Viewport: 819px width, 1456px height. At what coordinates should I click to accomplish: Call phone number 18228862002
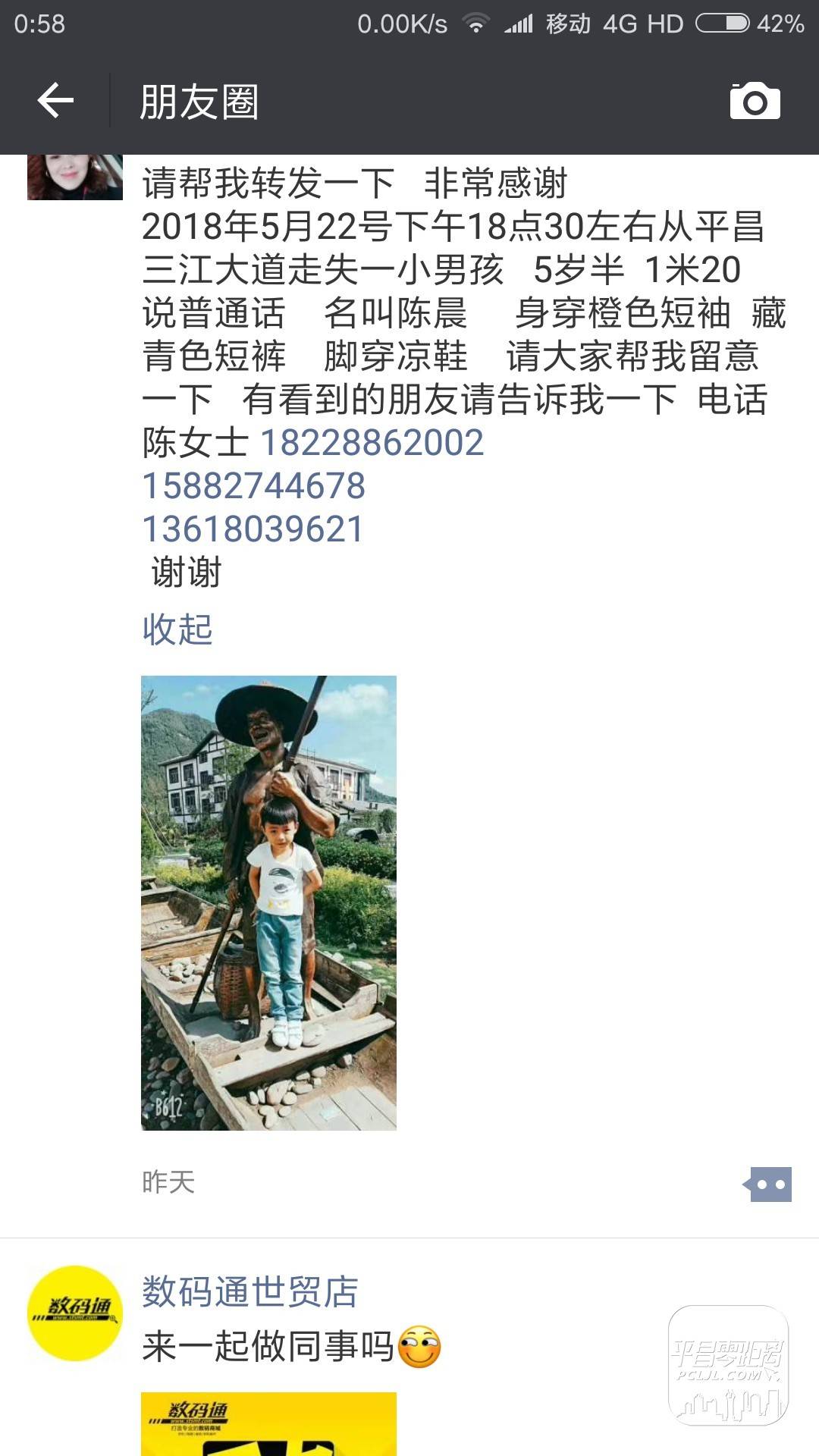[372, 443]
